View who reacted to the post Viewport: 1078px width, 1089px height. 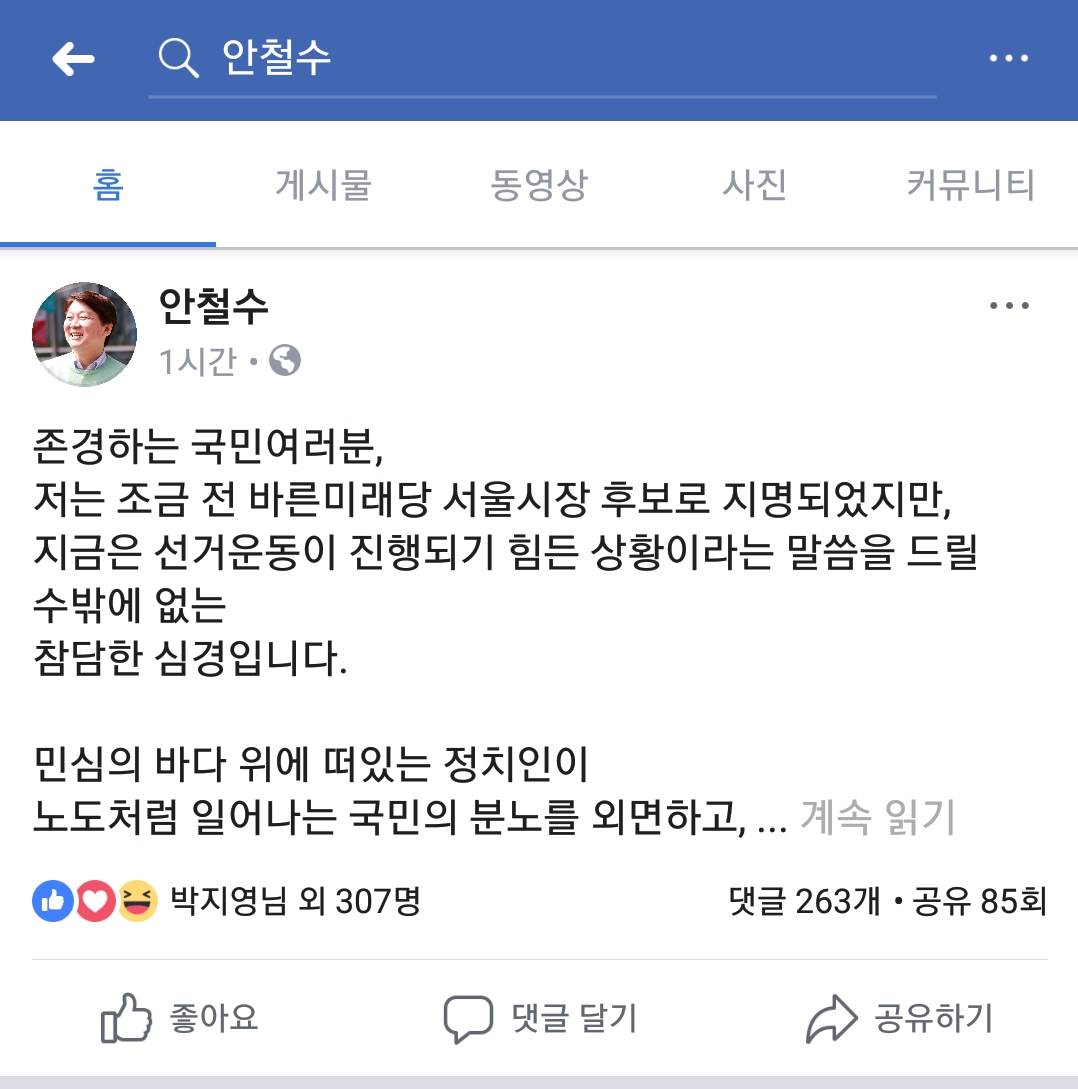227,902
